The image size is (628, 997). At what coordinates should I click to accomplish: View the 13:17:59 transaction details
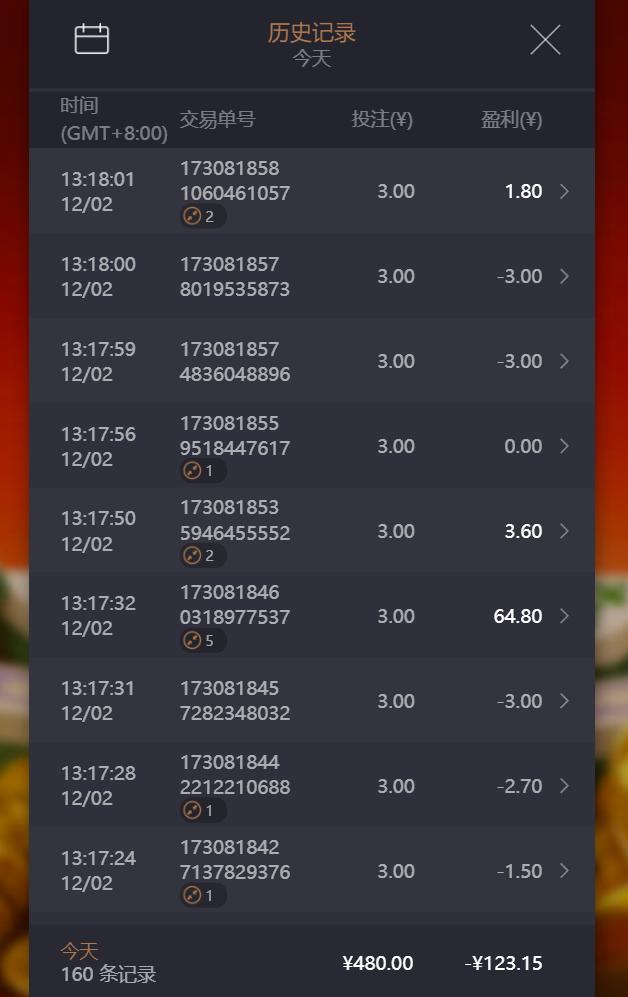(x=312, y=361)
